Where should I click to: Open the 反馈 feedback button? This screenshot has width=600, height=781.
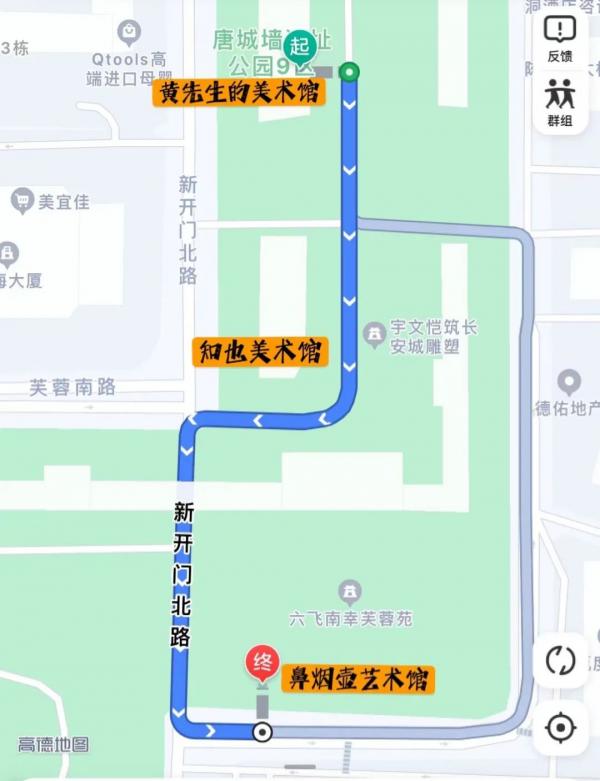560,37
